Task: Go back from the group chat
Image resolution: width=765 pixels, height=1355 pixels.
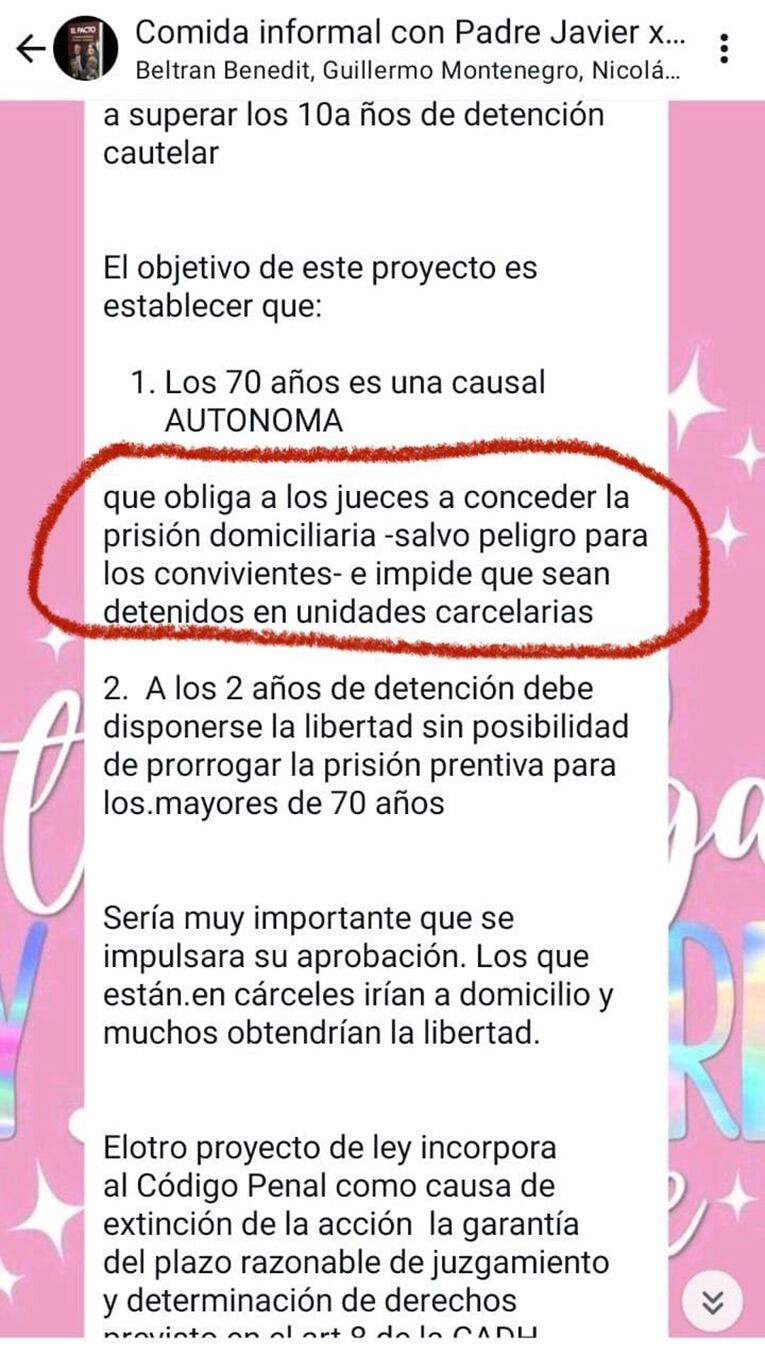Action: [x=30, y=48]
